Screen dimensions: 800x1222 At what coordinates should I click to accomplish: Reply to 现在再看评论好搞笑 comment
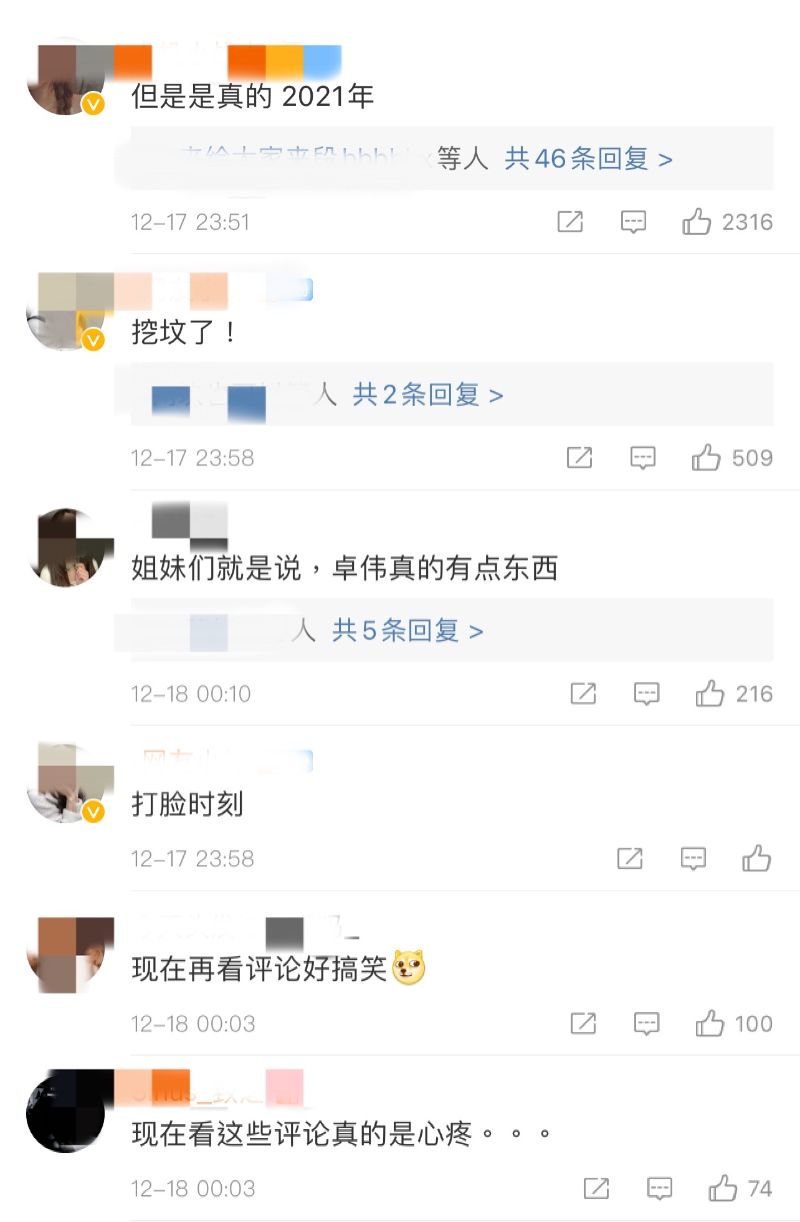pyautogui.click(x=647, y=1023)
